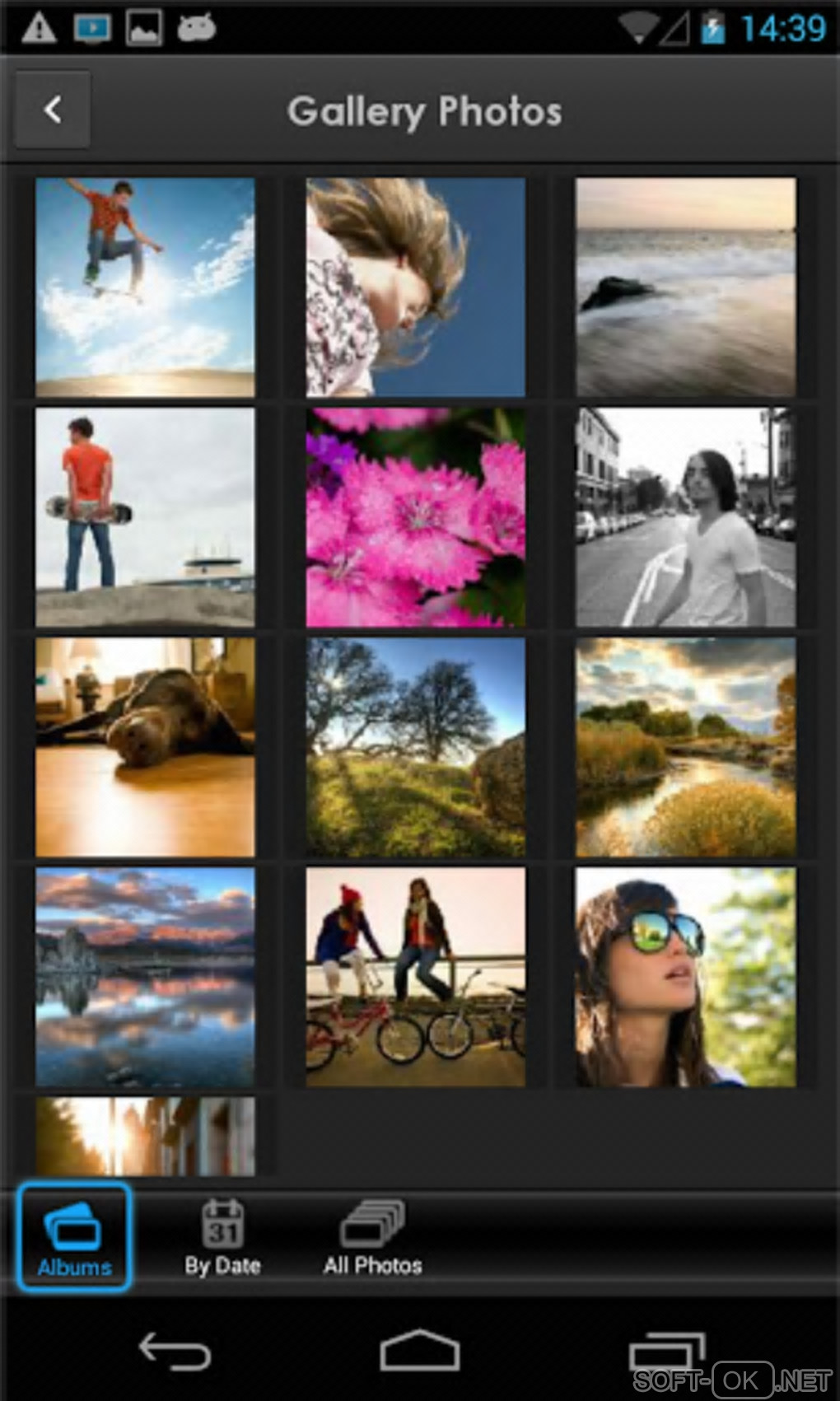Open the woman with sunglasses photo
840x1401 pixels.
coord(685,977)
